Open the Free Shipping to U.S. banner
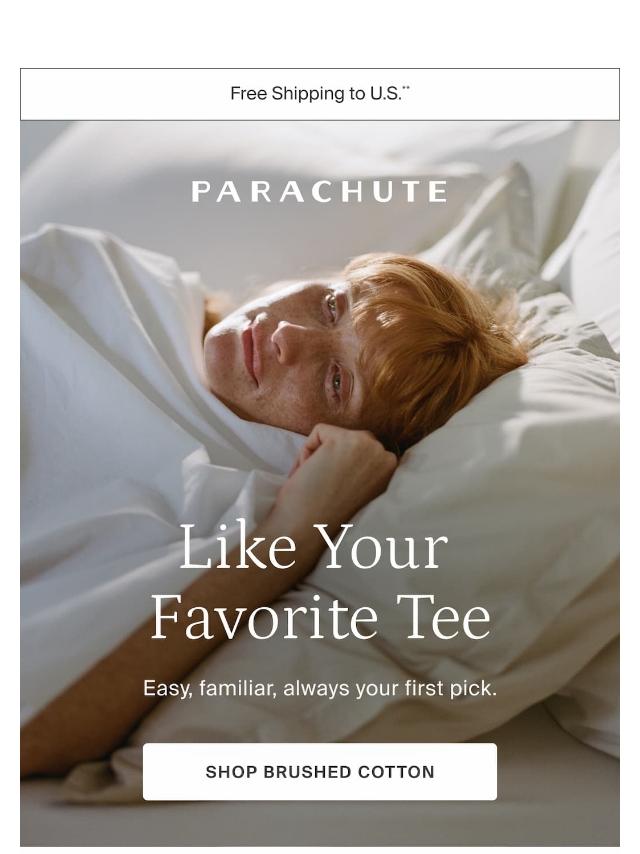640x854 pixels. coord(320,94)
